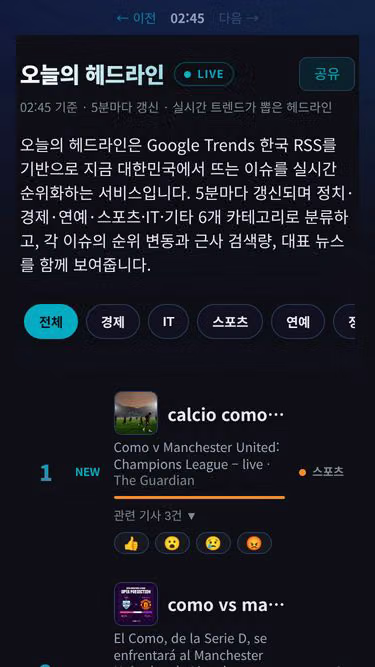React with surprised face to calcio como
Screen dimensions: 375x667
click(172, 543)
